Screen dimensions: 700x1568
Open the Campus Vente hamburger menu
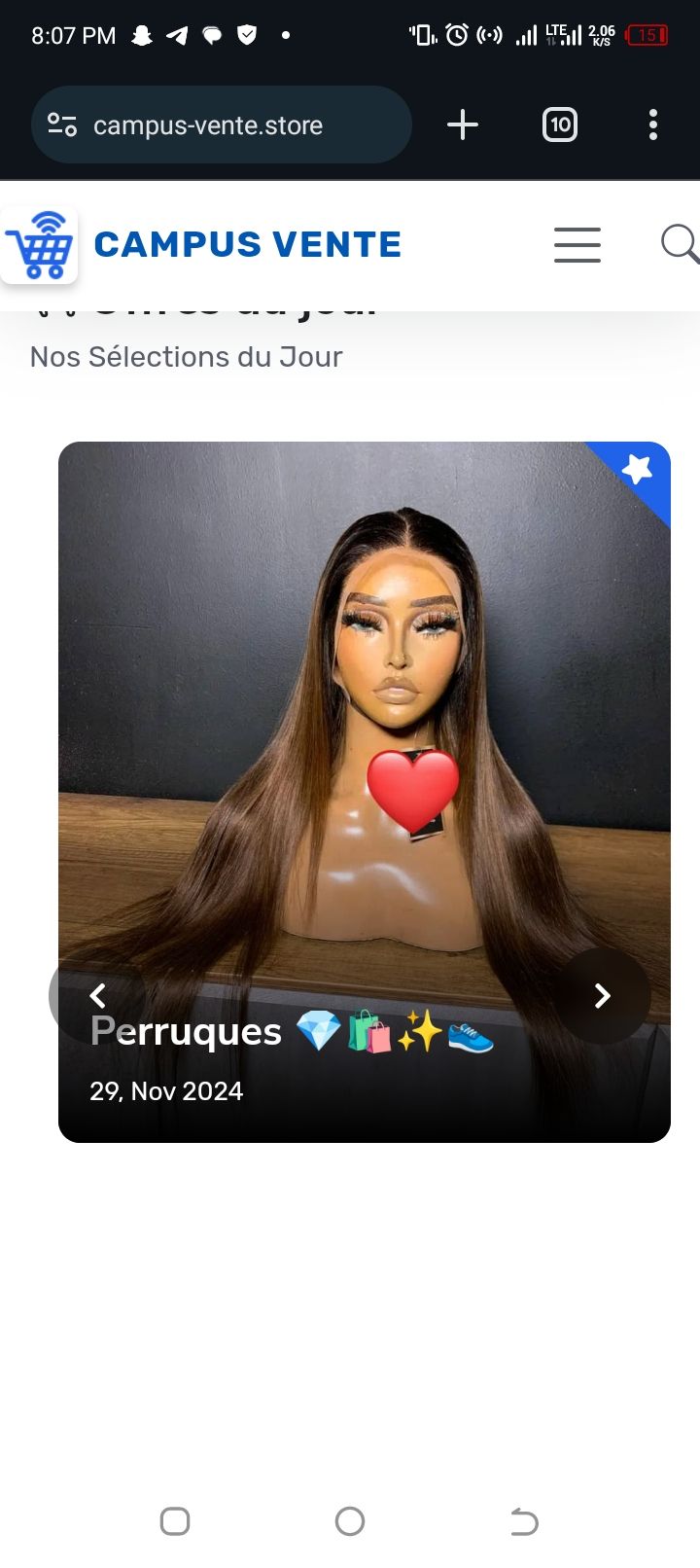[577, 245]
